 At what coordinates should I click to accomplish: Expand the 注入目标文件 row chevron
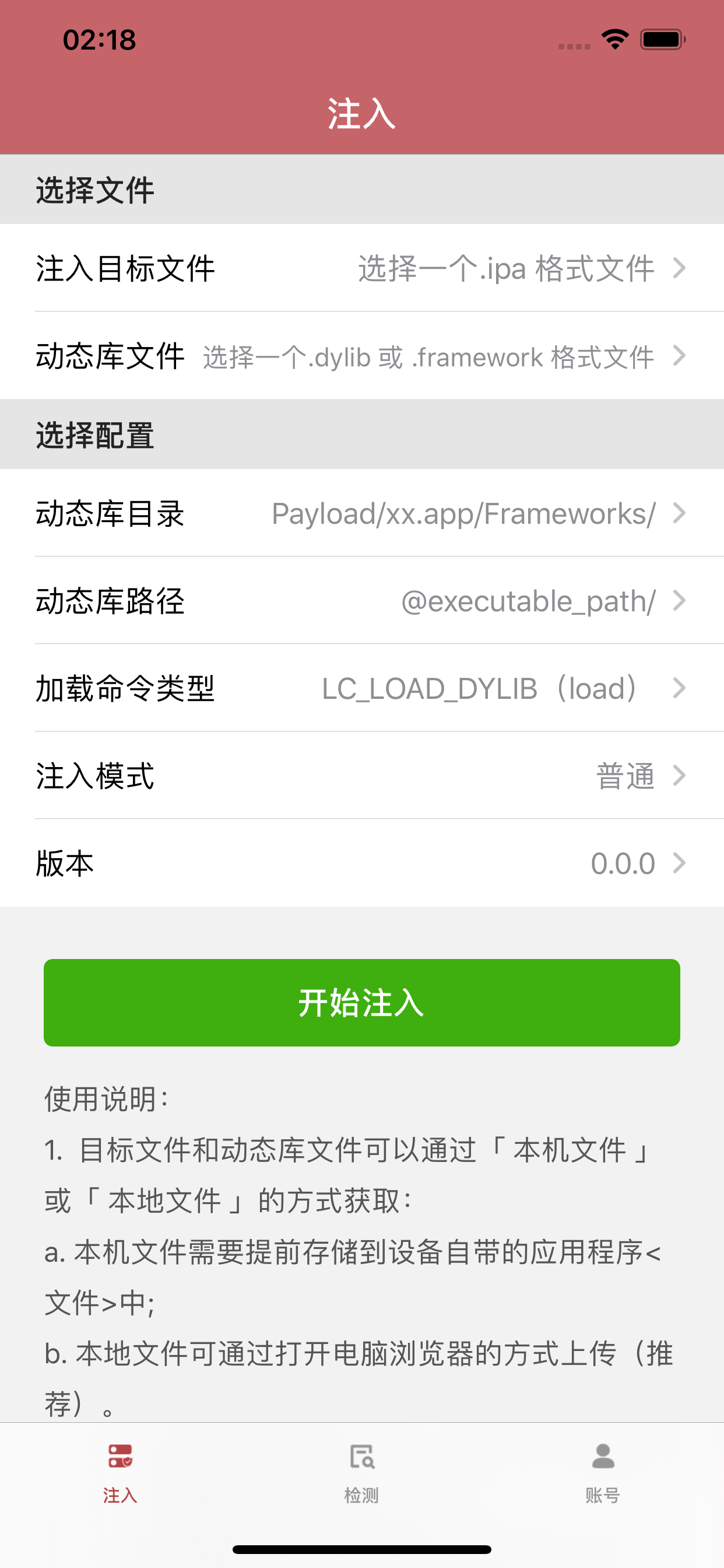680,268
